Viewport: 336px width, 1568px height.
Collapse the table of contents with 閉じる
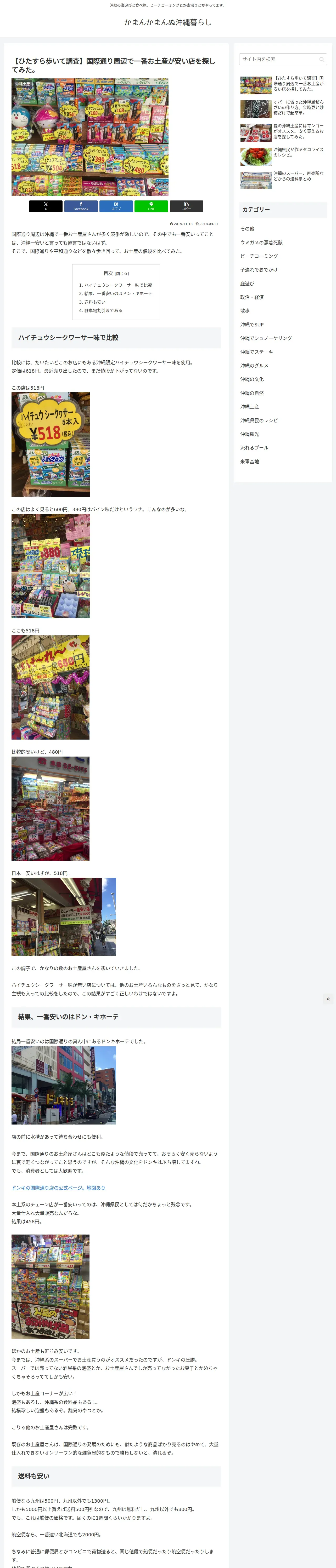122,274
